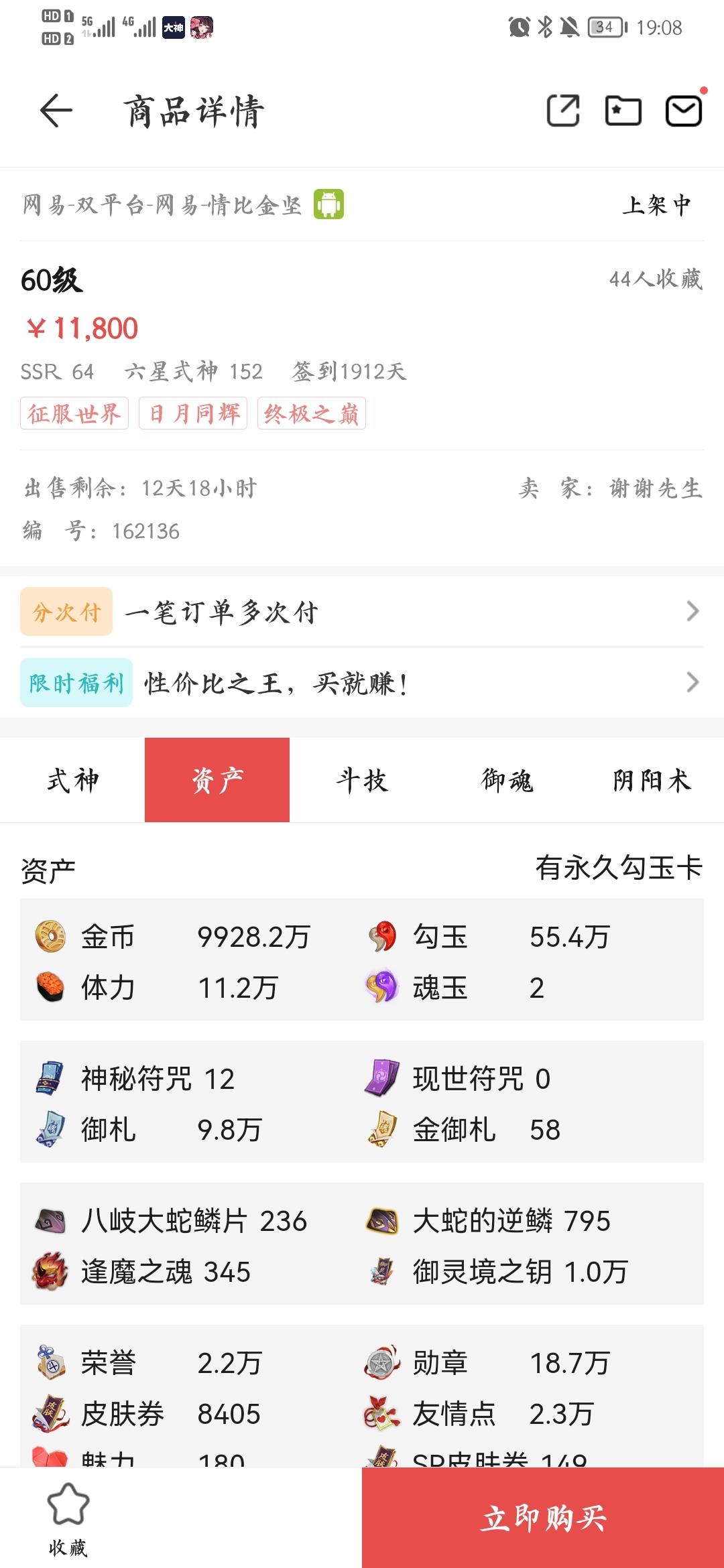Tap 立即购买 to buy now

pyautogui.click(x=543, y=1518)
